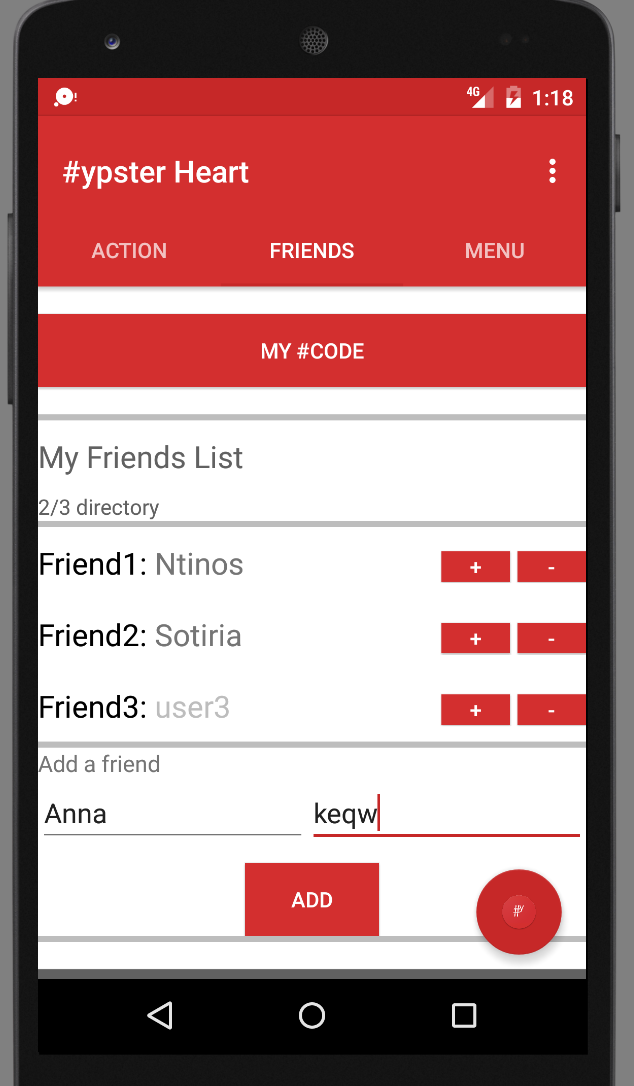Tap ADD to add the friend
The width and height of the screenshot is (634, 1086).
pos(312,900)
